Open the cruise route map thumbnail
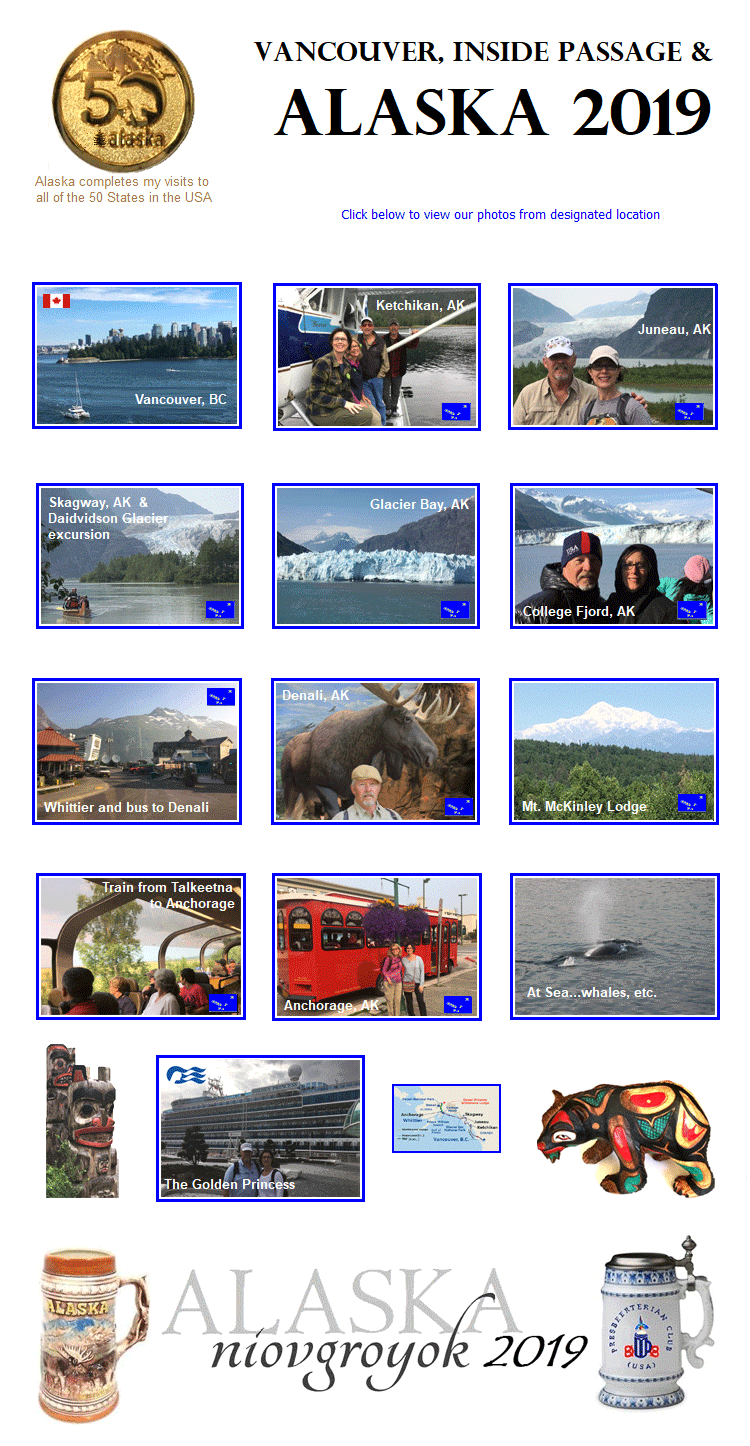Viewport: 750px width, 1446px height. point(446,1118)
